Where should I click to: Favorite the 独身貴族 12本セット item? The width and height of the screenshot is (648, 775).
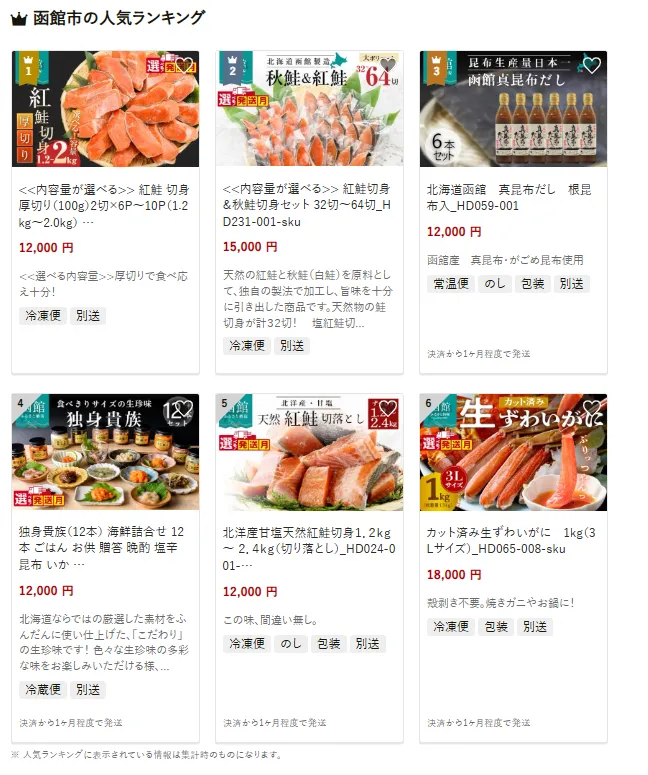tap(183, 409)
